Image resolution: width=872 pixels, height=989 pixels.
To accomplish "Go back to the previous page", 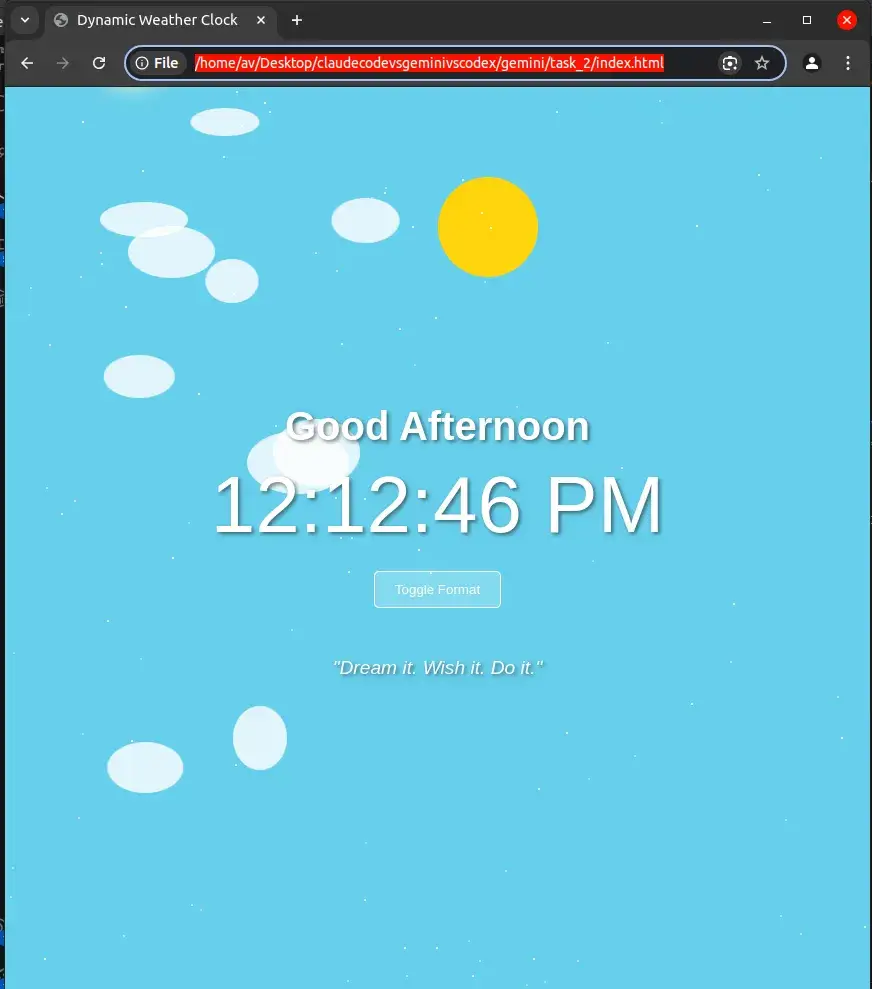I will point(27,63).
